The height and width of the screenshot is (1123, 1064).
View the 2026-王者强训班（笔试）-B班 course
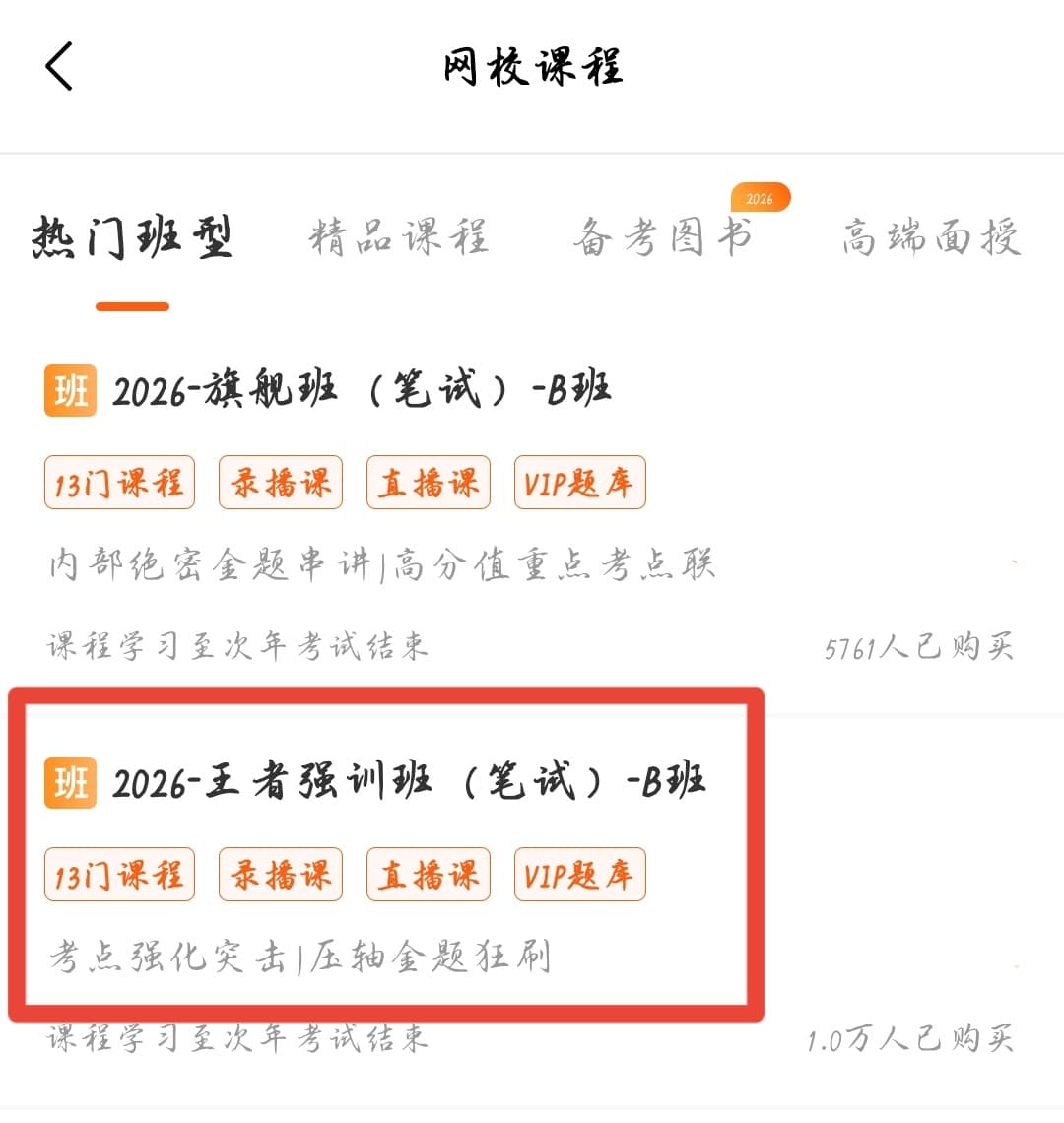[408, 783]
